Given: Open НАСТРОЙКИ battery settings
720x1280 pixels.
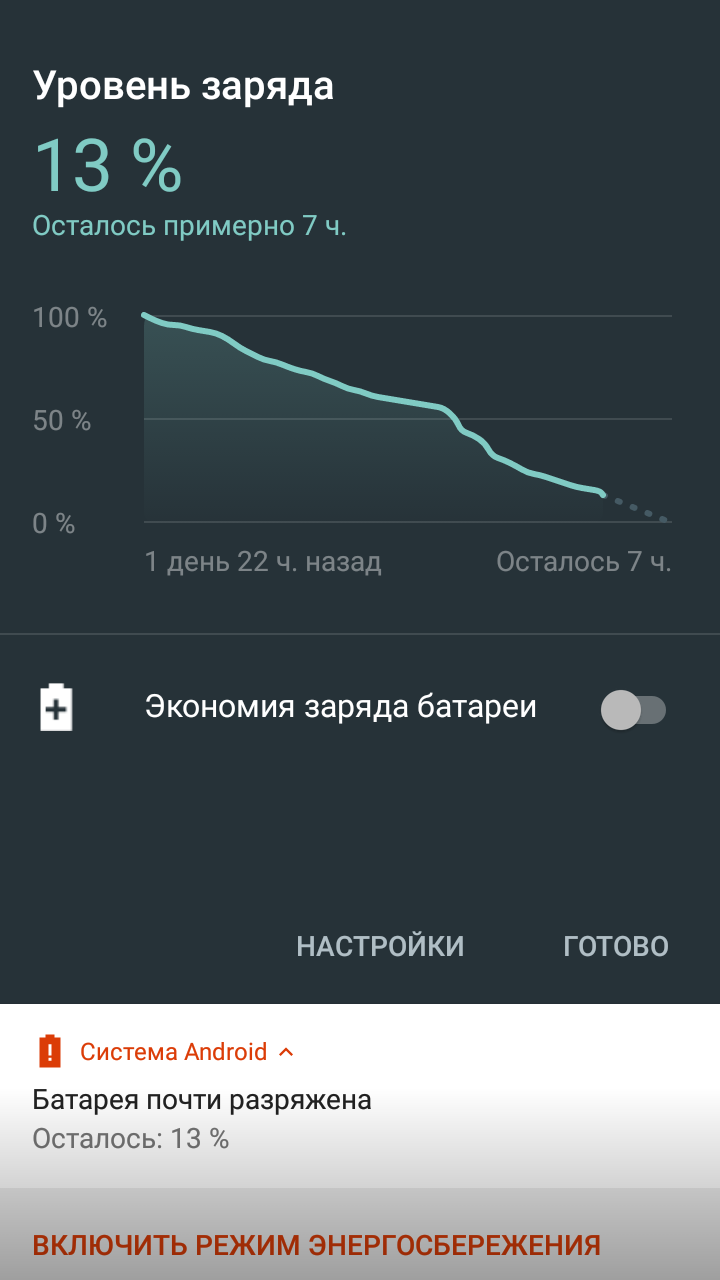Looking at the screenshot, I should [380, 946].
